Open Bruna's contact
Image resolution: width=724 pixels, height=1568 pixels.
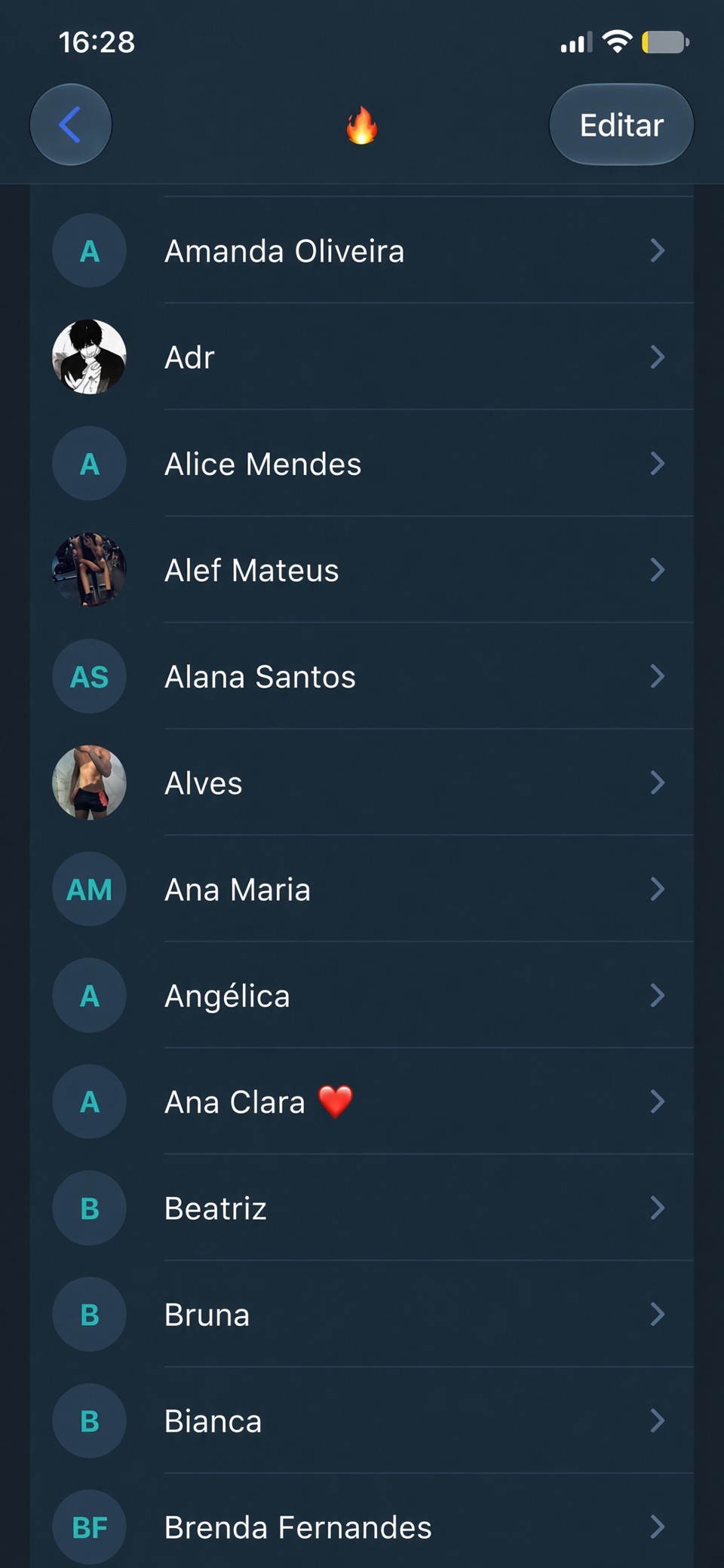362,1314
